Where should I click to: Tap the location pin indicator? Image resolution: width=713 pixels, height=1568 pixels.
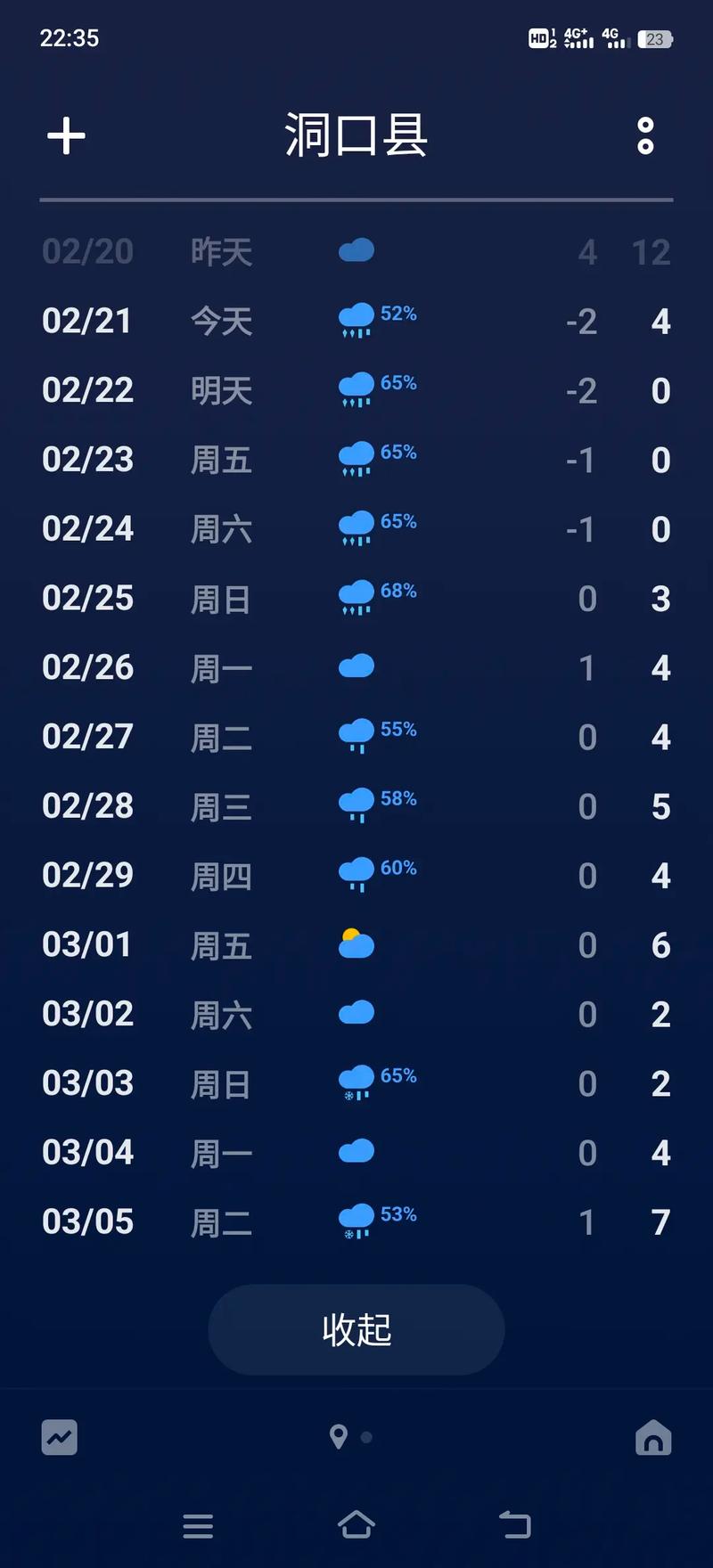point(340,1437)
